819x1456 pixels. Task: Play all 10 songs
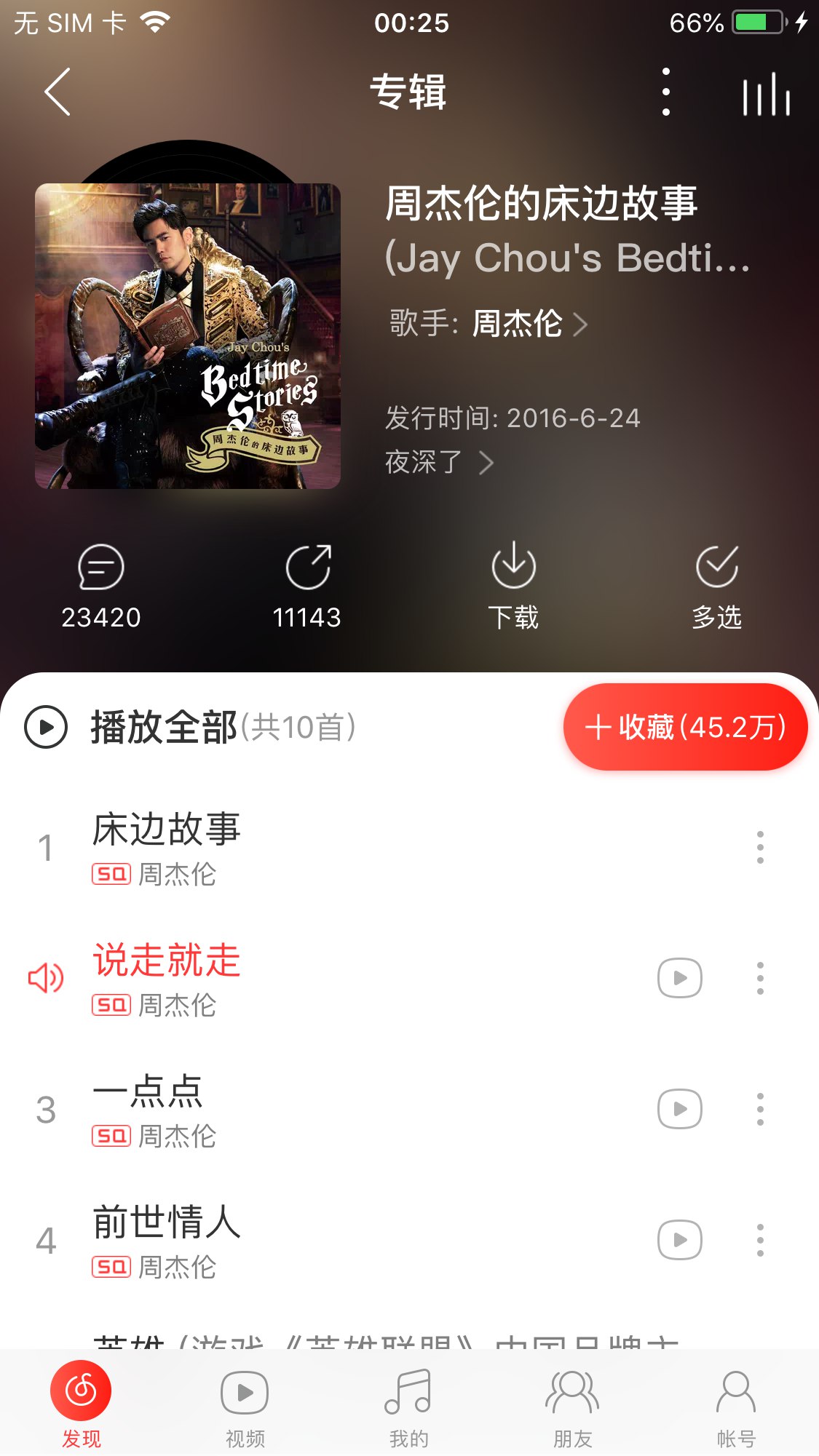click(x=189, y=727)
